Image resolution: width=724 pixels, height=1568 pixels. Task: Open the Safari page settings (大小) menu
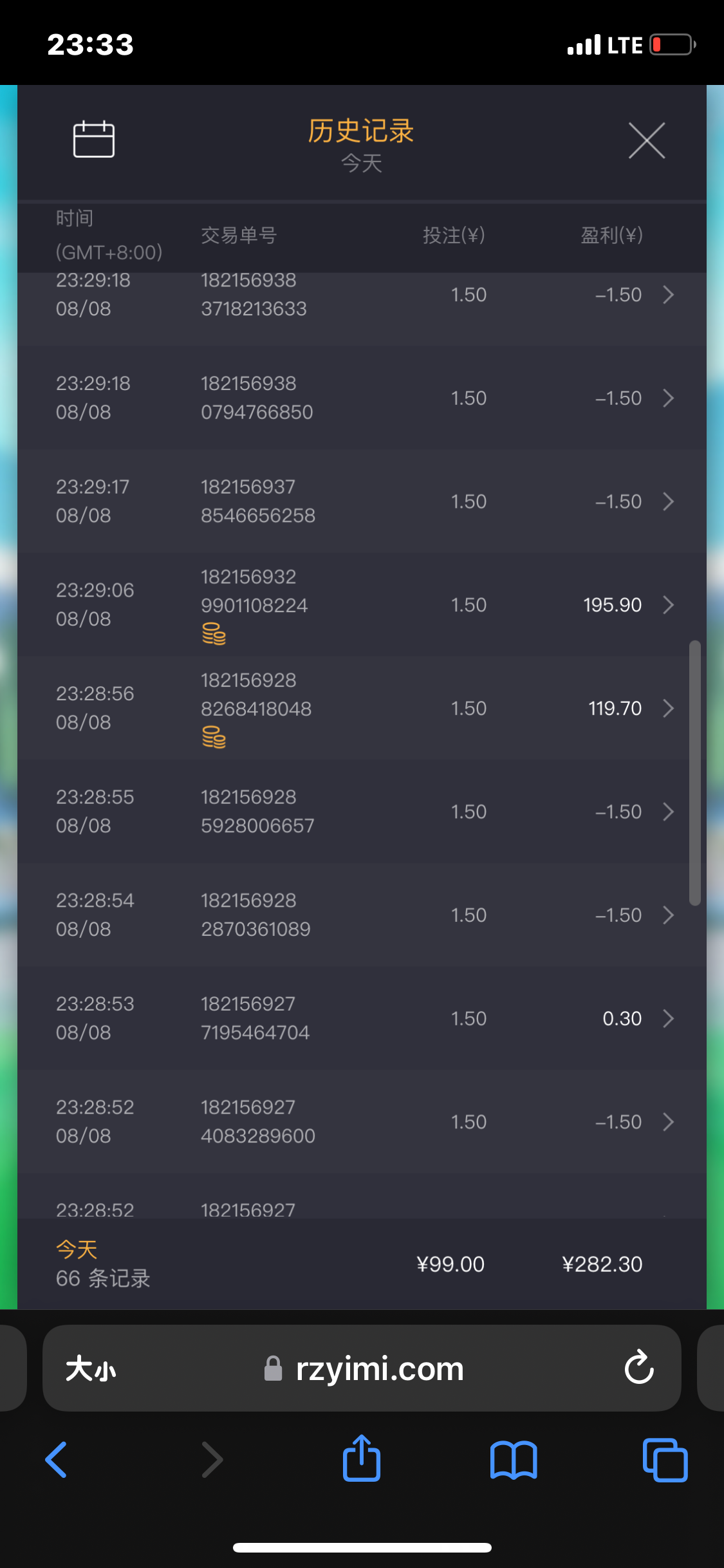point(91,1368)
